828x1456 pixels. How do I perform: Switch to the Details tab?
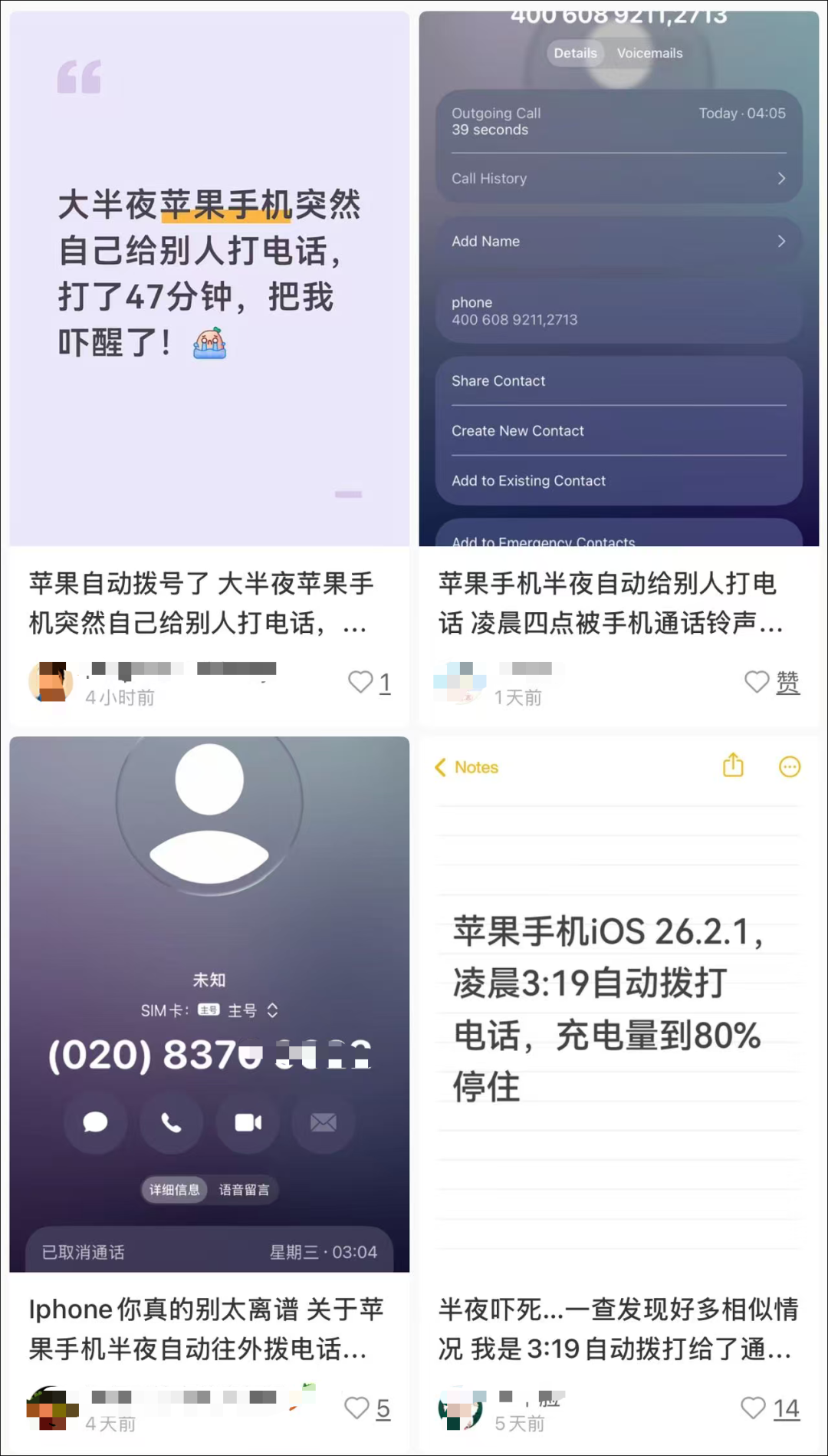click(575, 53)
